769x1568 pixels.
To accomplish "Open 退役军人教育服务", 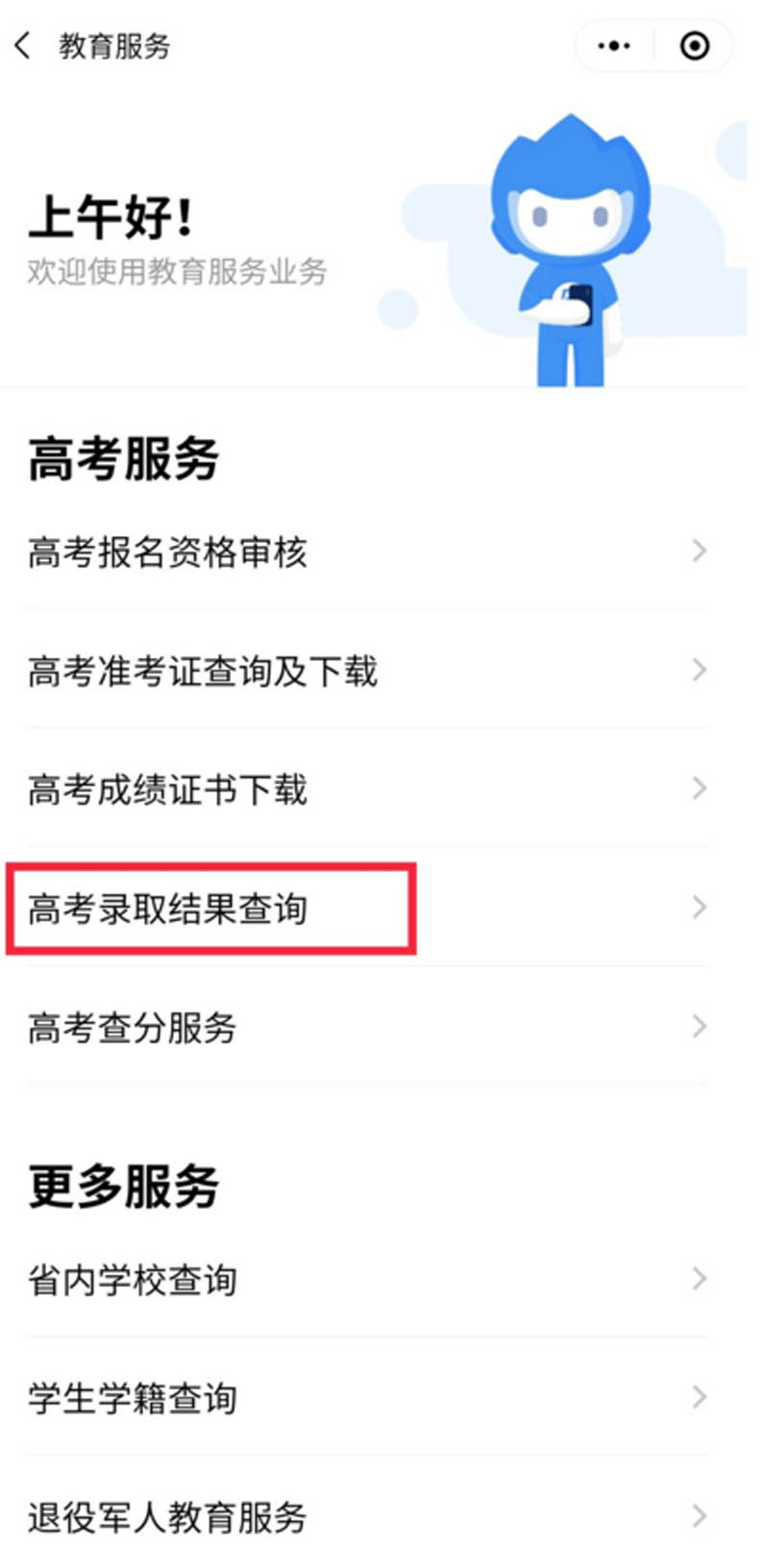I will [367, 1516].
